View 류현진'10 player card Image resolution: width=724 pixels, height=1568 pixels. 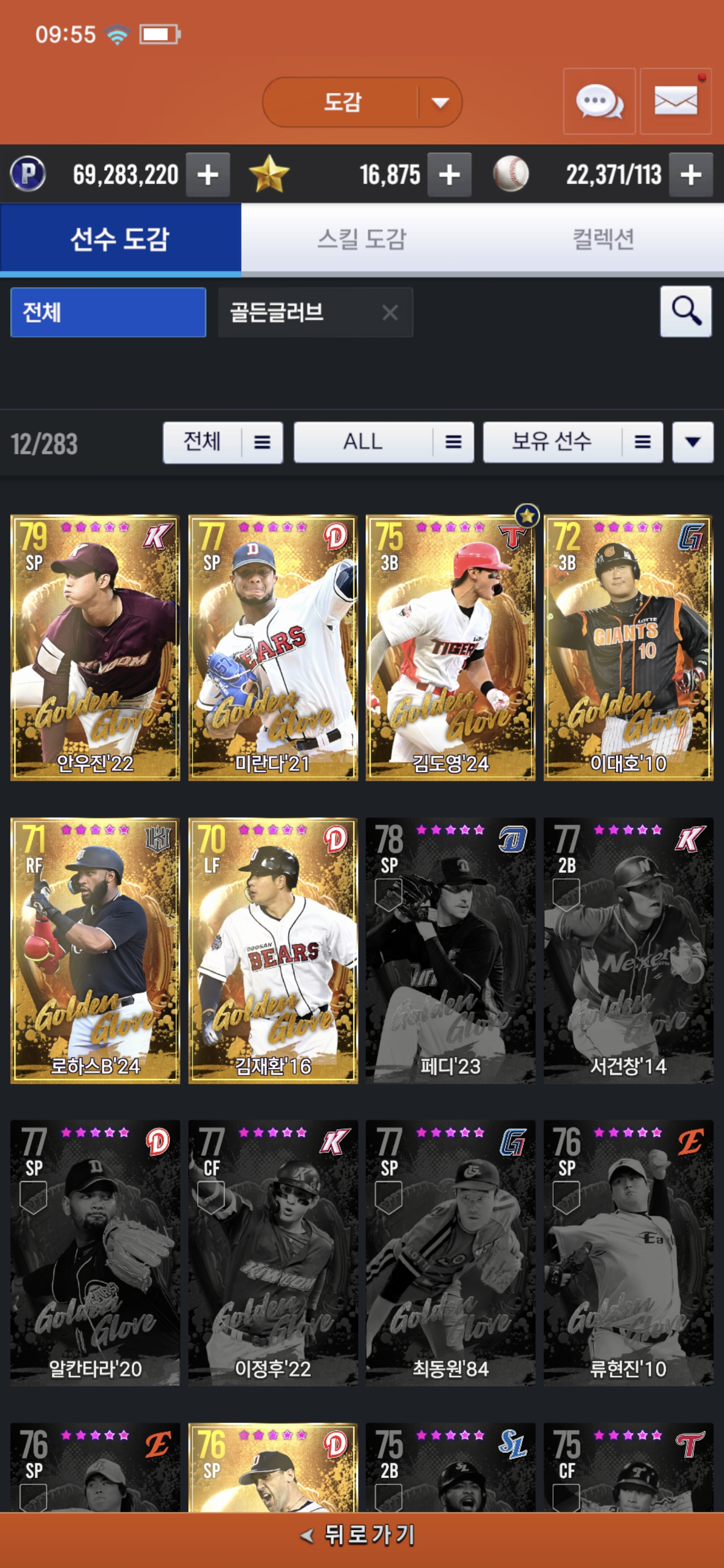628,1253
